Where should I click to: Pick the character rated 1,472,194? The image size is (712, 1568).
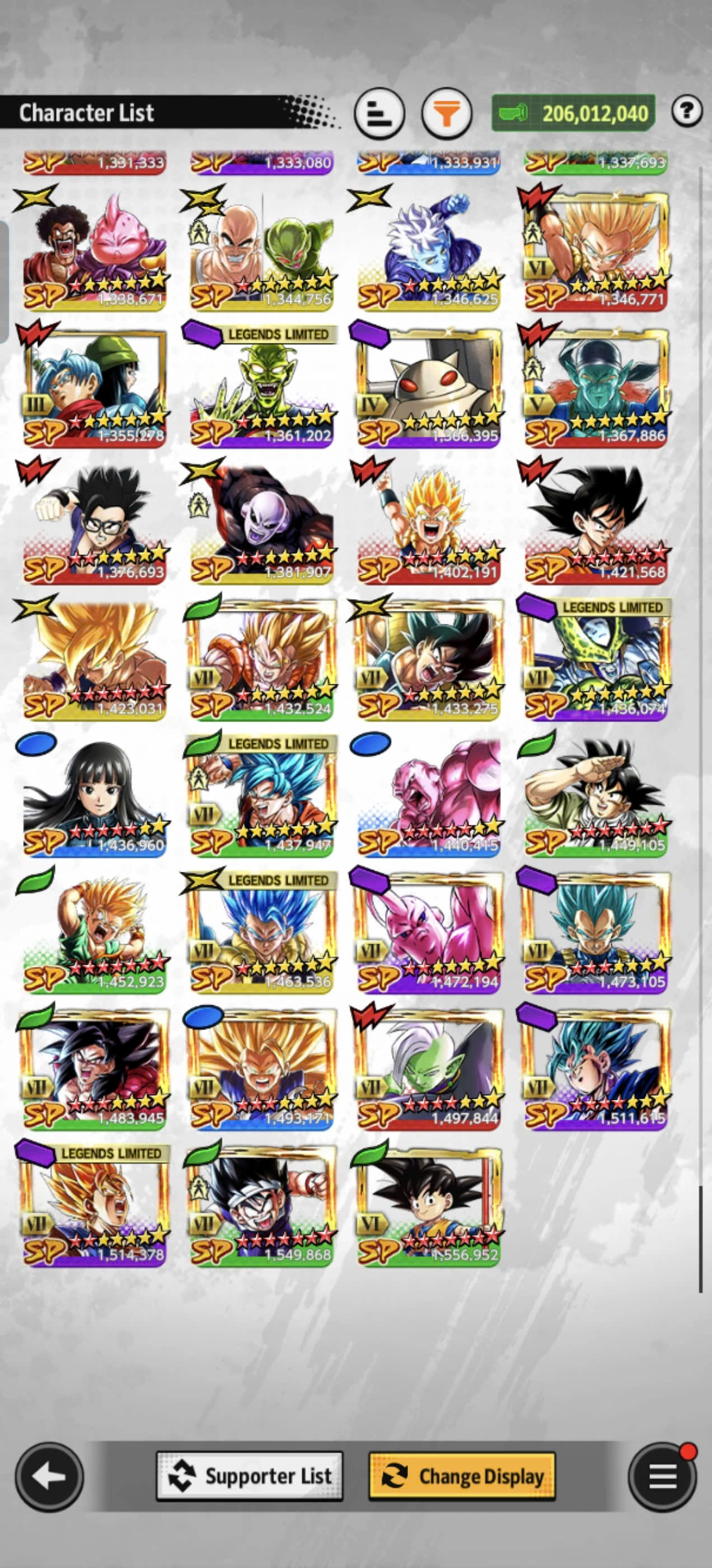429,933
